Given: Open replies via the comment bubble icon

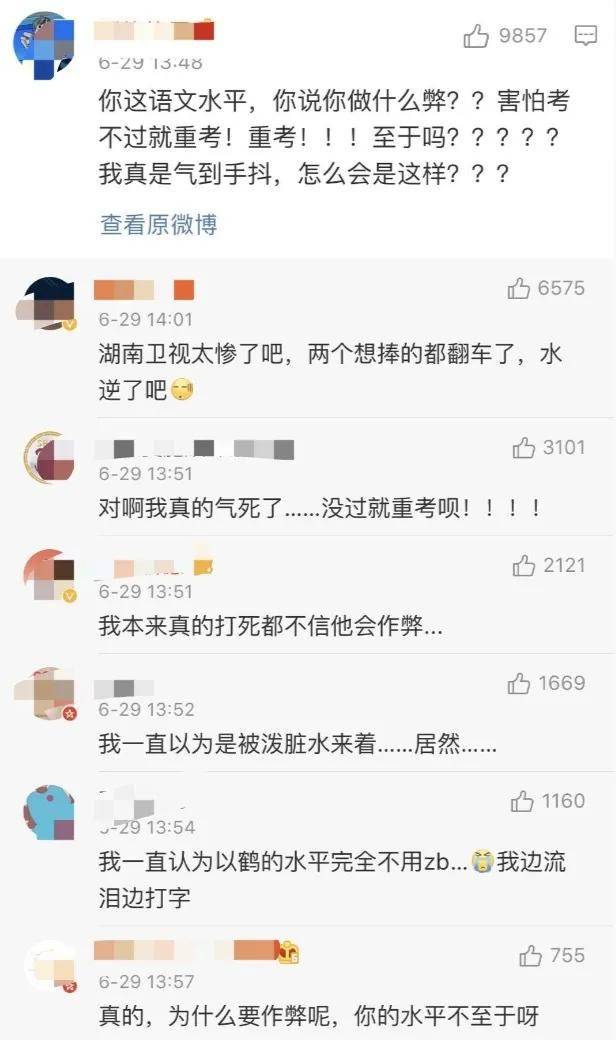Looking at the screenshot, I should point(585,36).
